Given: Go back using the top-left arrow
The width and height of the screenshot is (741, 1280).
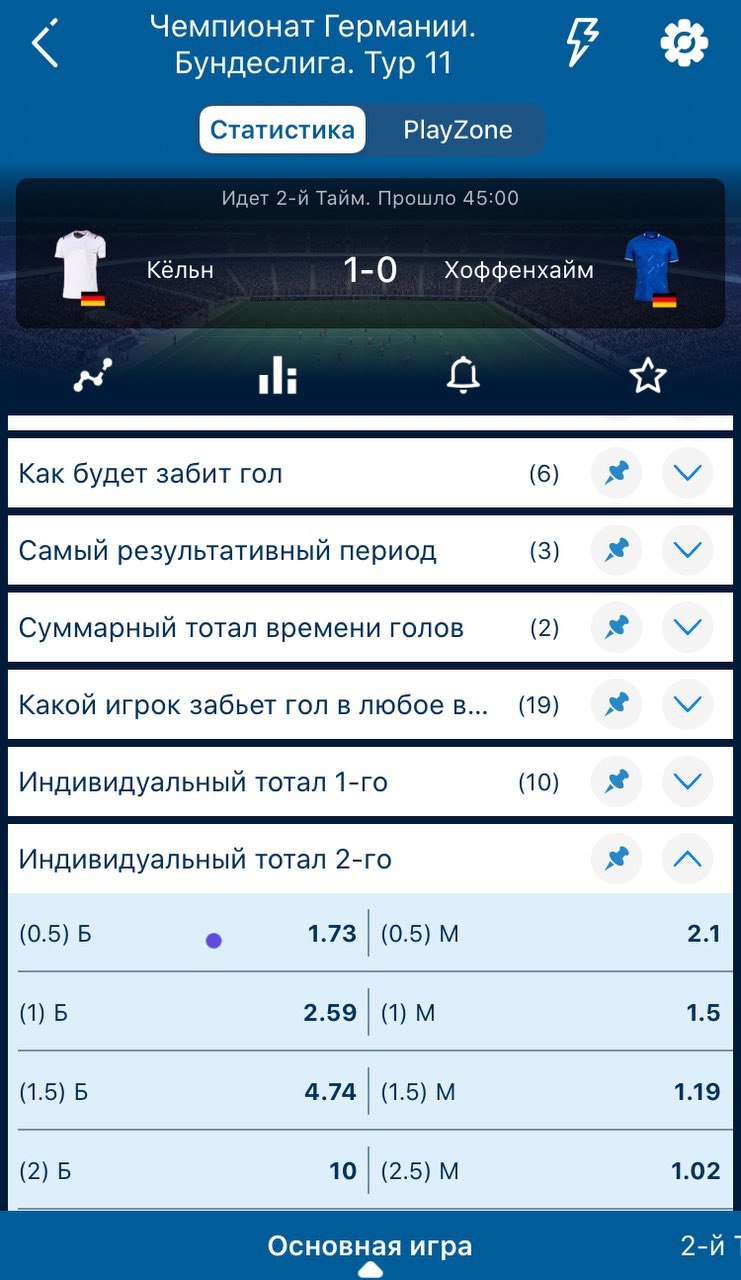Looking at the screenshot, I should click(x=45, y=45).
